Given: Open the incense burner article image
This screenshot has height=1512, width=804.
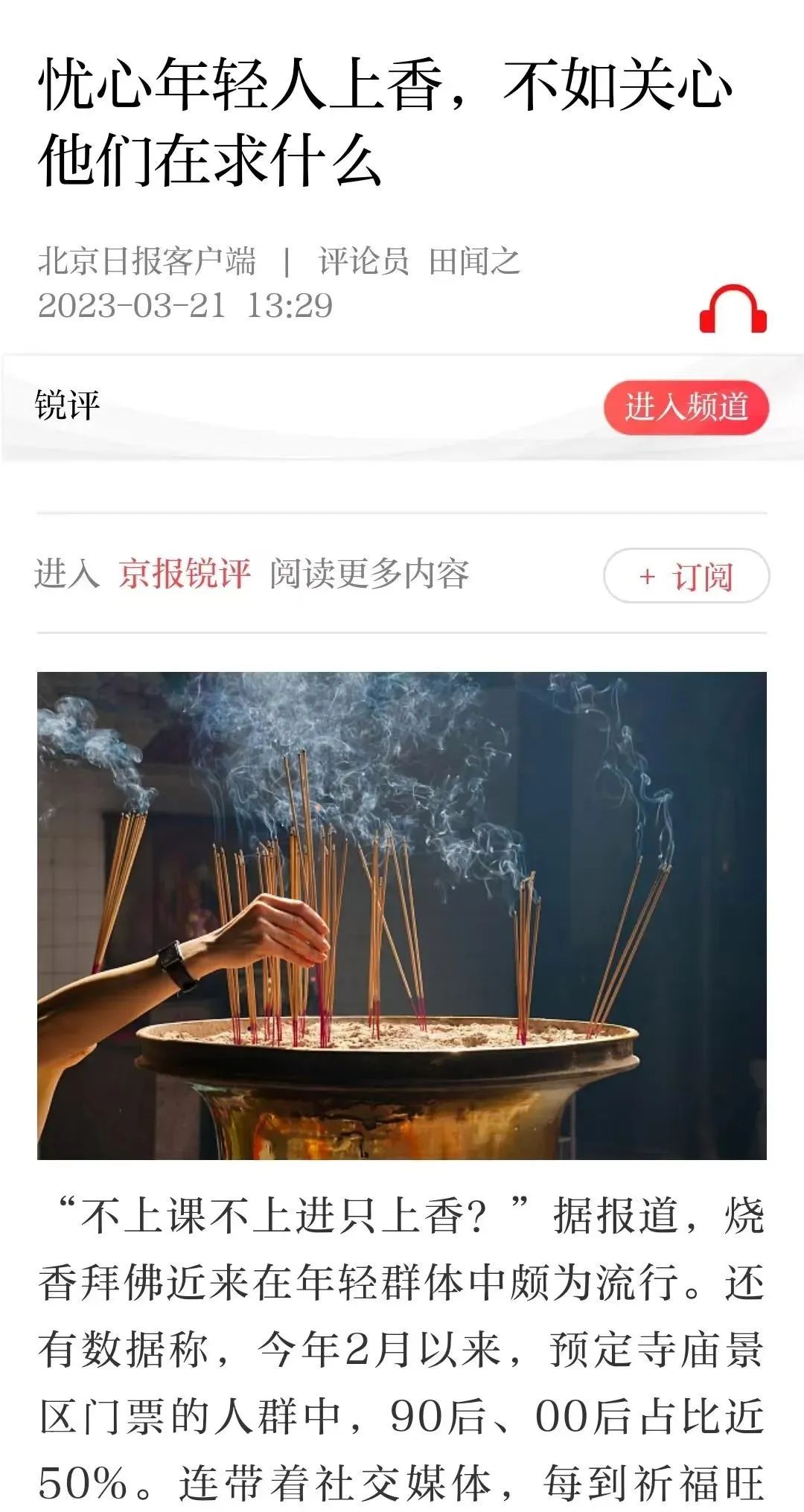Looking at the screenshot, I should pos(402,915).
